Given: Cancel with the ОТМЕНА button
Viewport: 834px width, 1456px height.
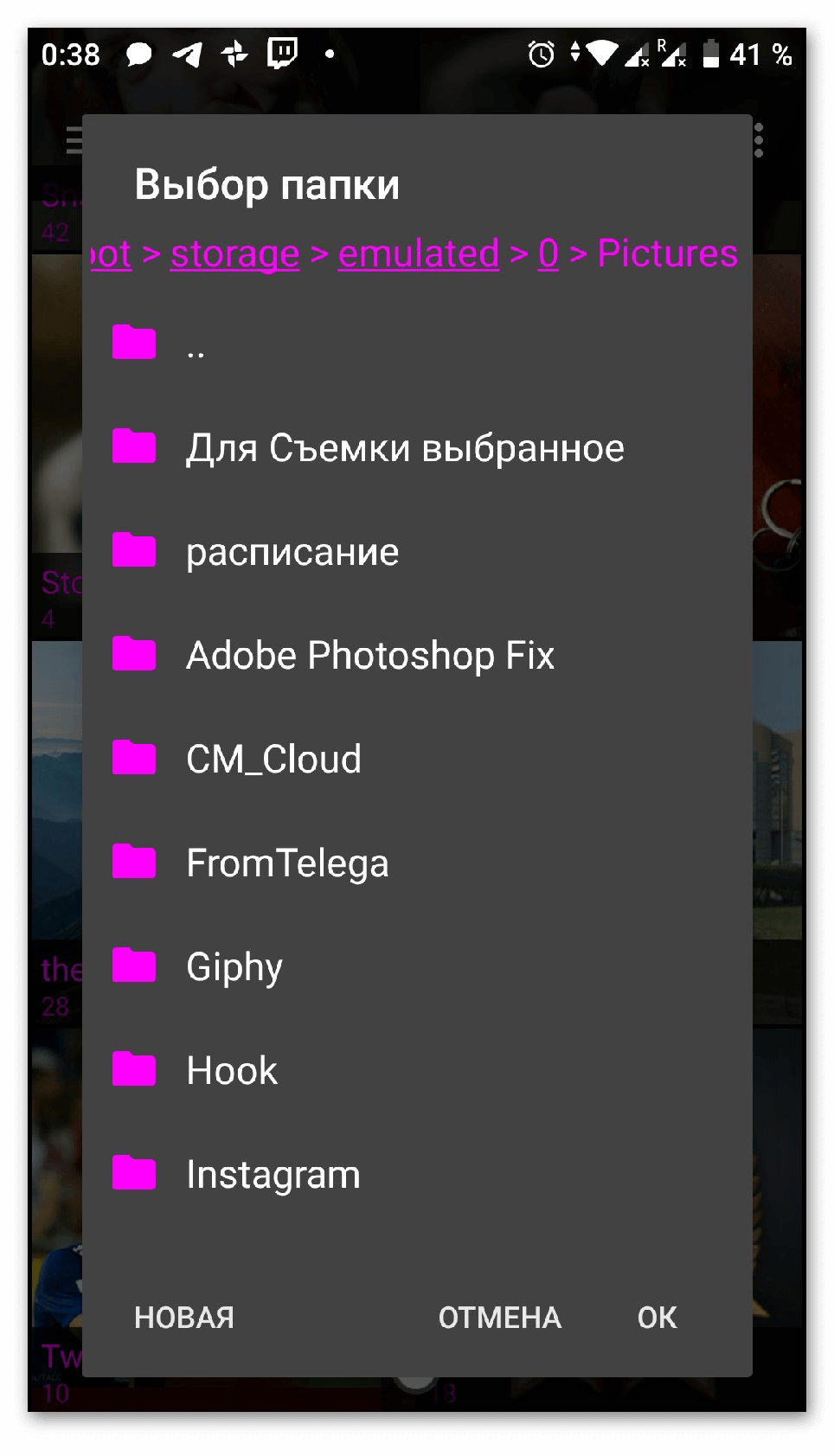Looking at the screenshot, I should (x=499, y=1318).
